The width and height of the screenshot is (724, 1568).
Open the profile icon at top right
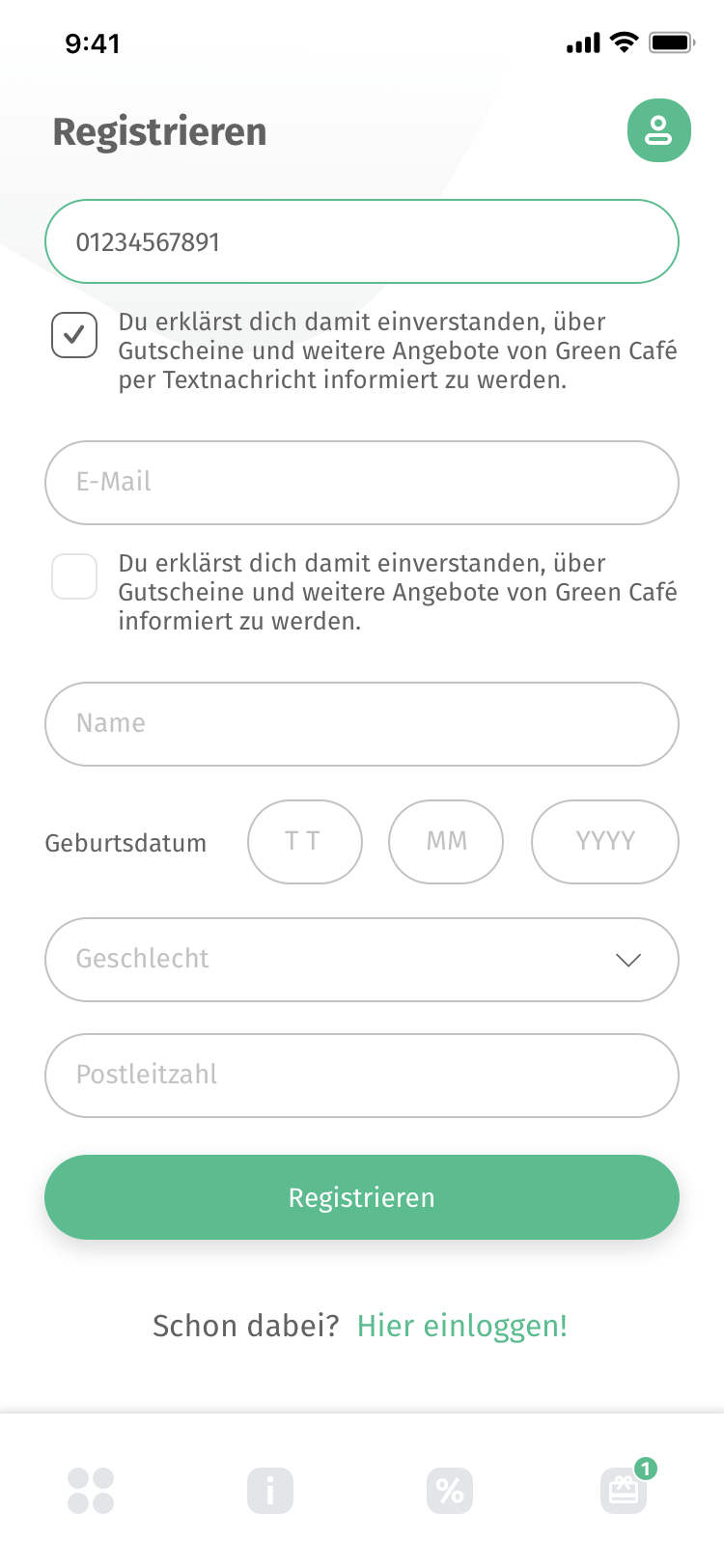tap(658, 130)
